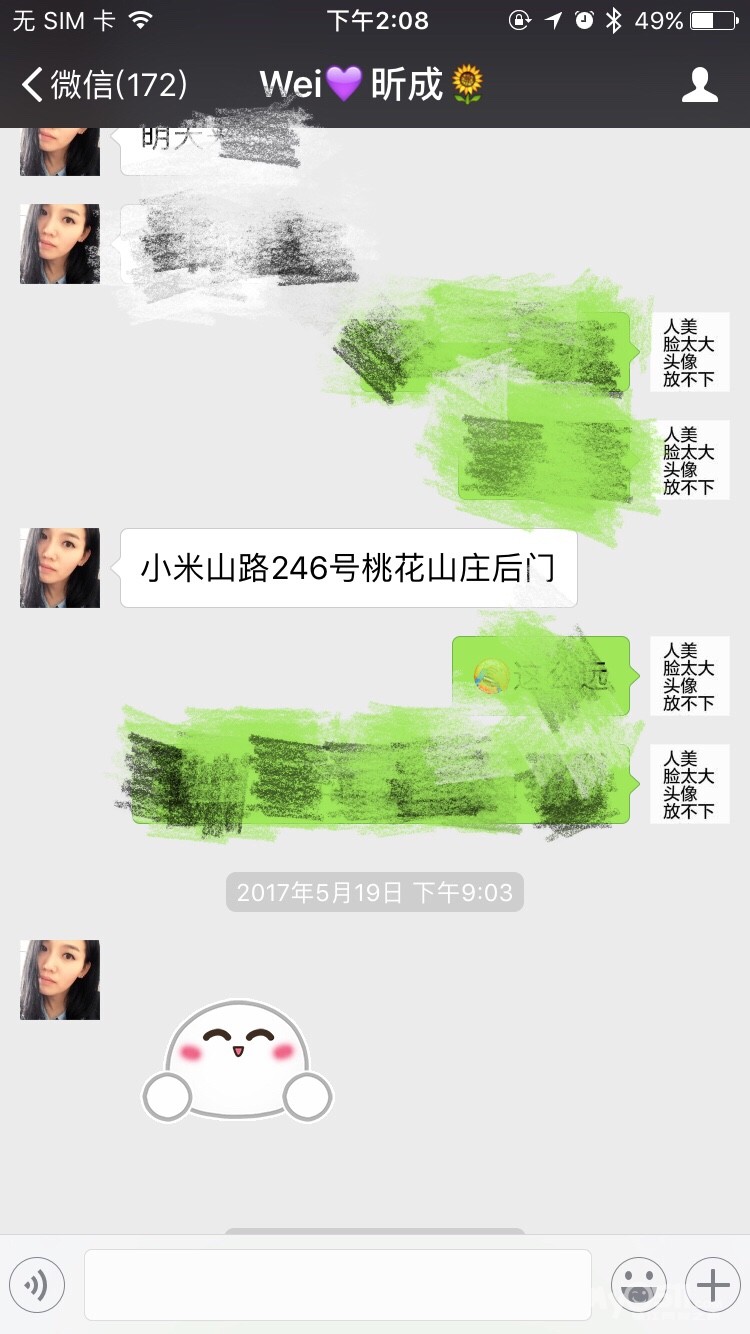The image size is (750, 1334).
Task: Tap the message text field
Action: pyautogui.click(x=337, y=1285)
